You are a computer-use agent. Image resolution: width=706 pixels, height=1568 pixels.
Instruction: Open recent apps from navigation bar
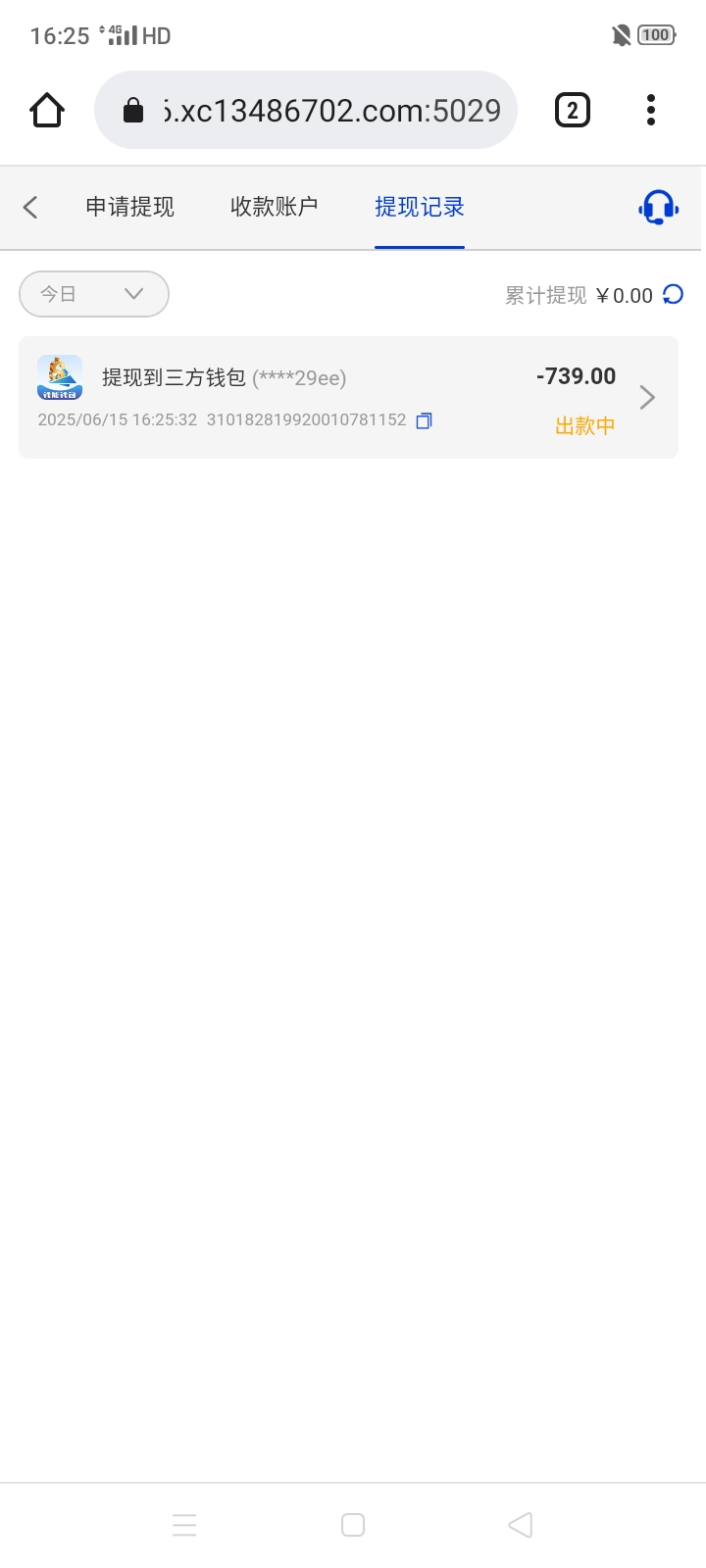pyautogui.click(x=184, y=1525)
